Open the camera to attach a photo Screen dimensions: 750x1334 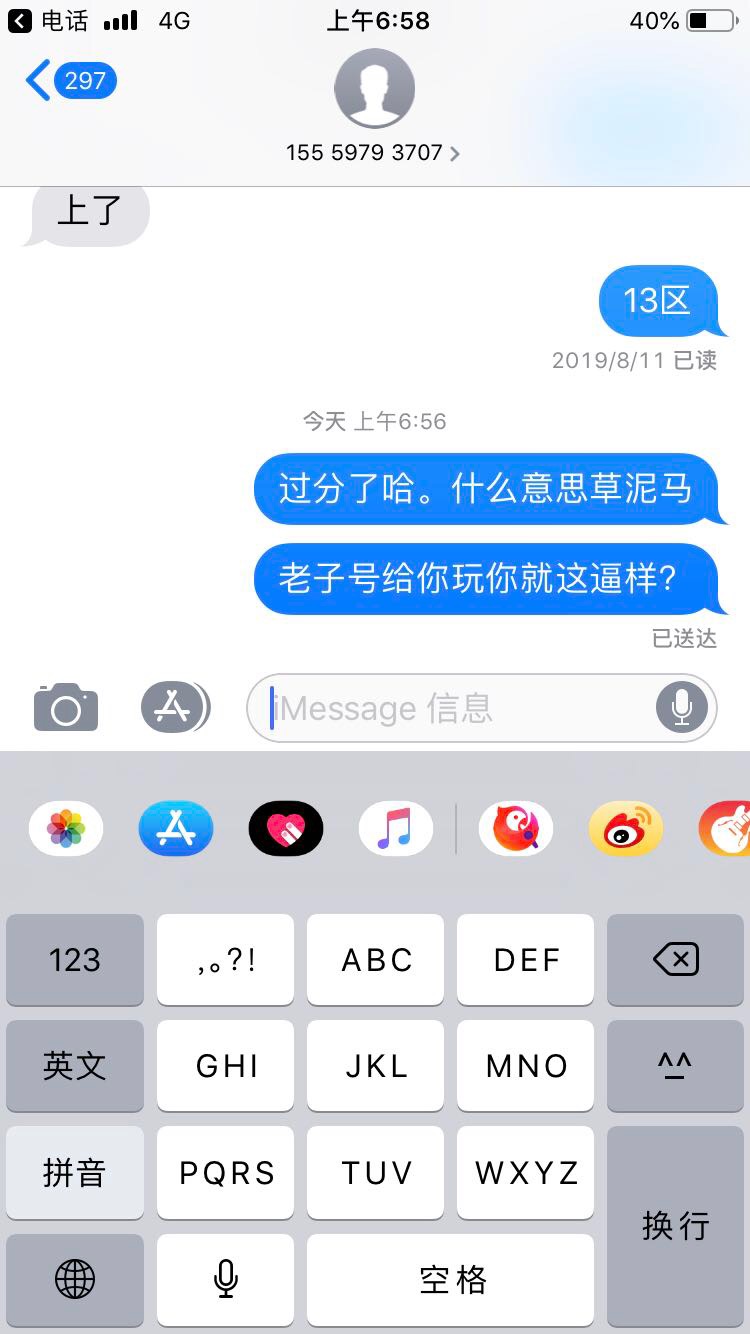66,708
